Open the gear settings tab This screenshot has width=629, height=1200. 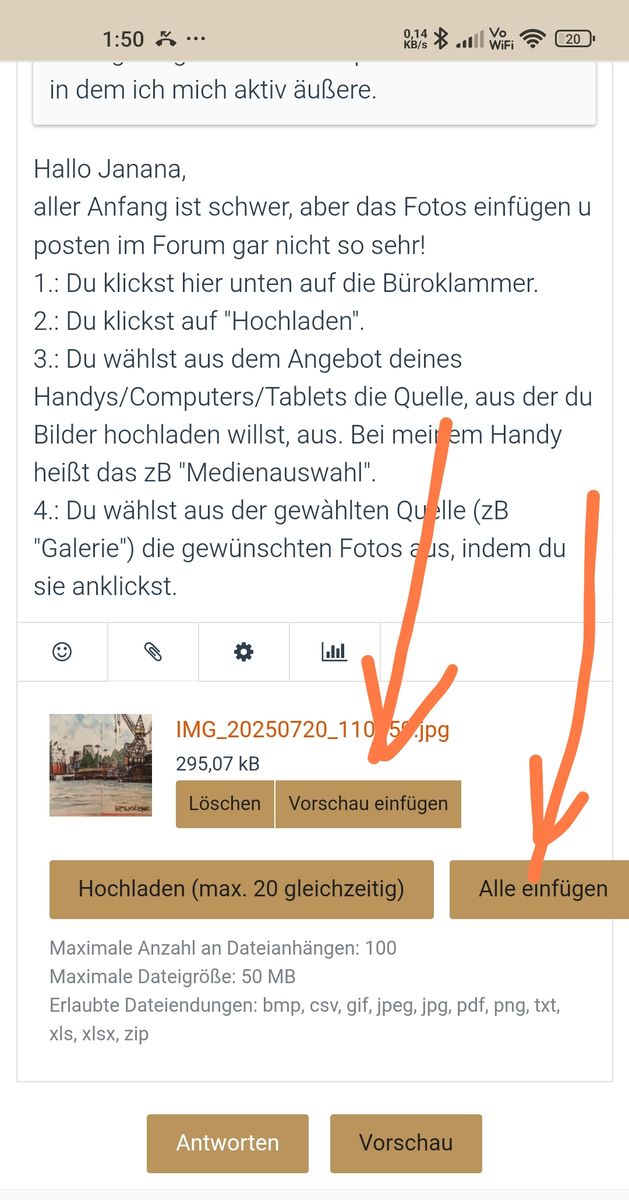(x=243, y=652)
